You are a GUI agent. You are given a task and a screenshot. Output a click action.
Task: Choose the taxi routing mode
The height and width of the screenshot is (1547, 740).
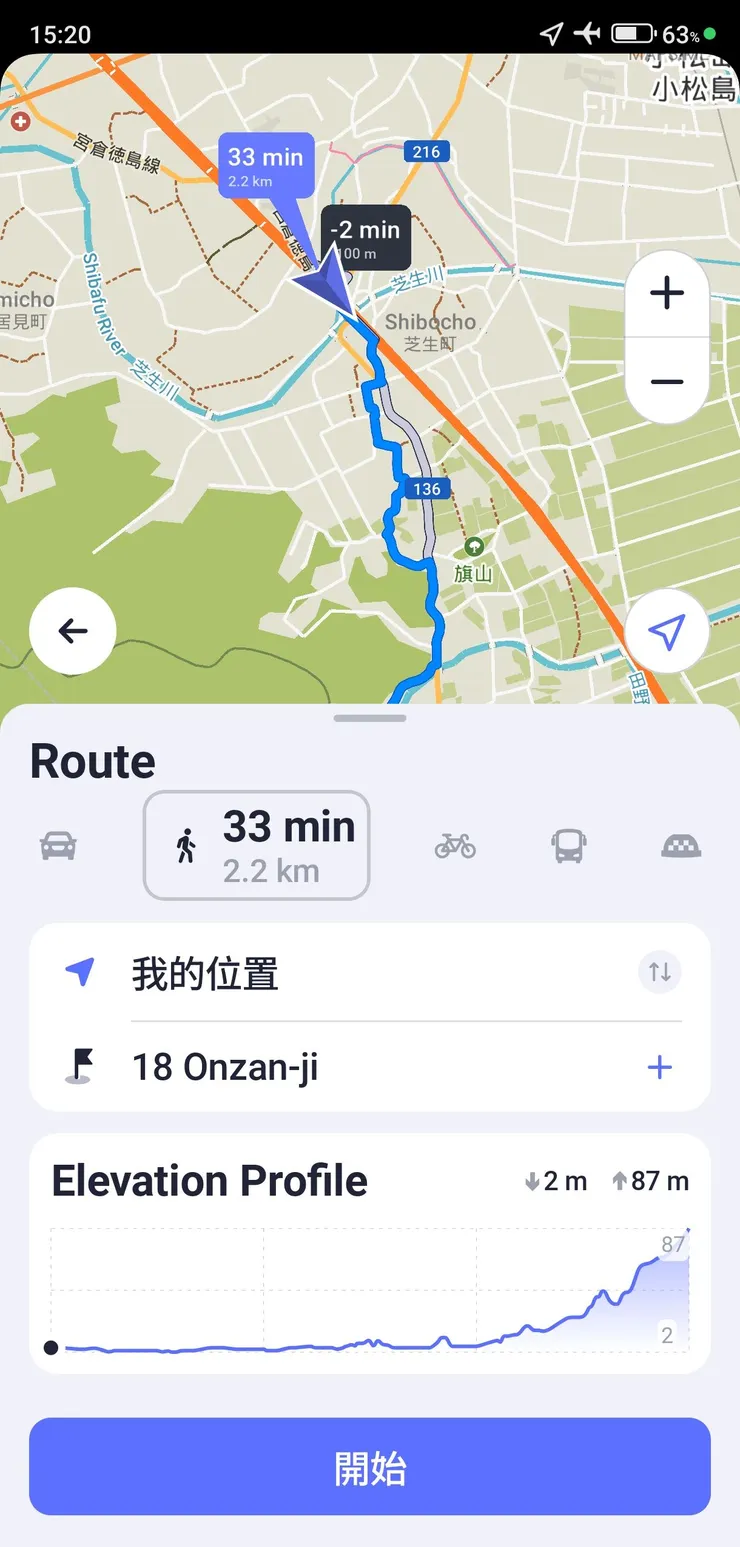[681, 845]
